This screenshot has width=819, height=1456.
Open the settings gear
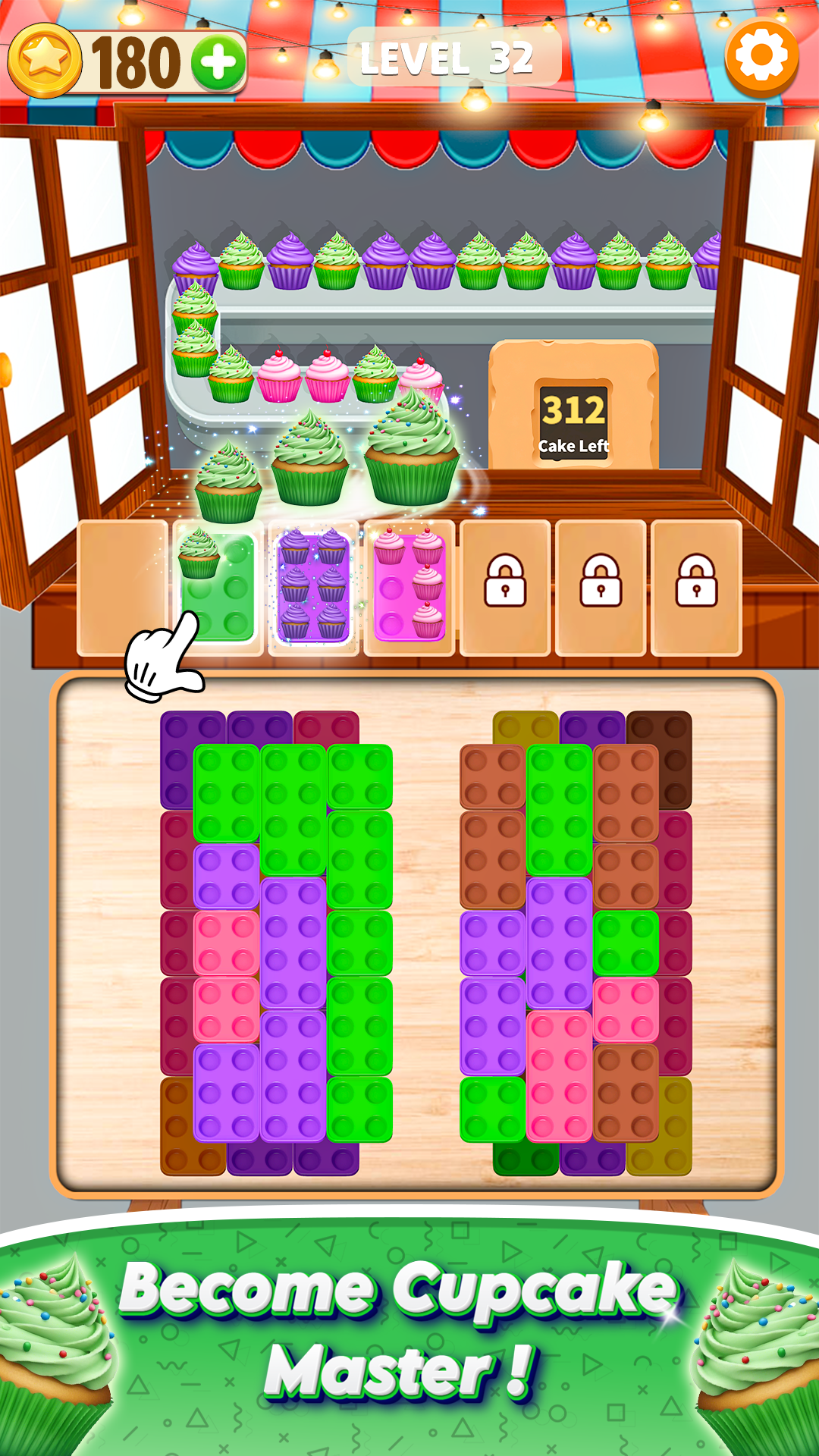click(x=761, y=57)
